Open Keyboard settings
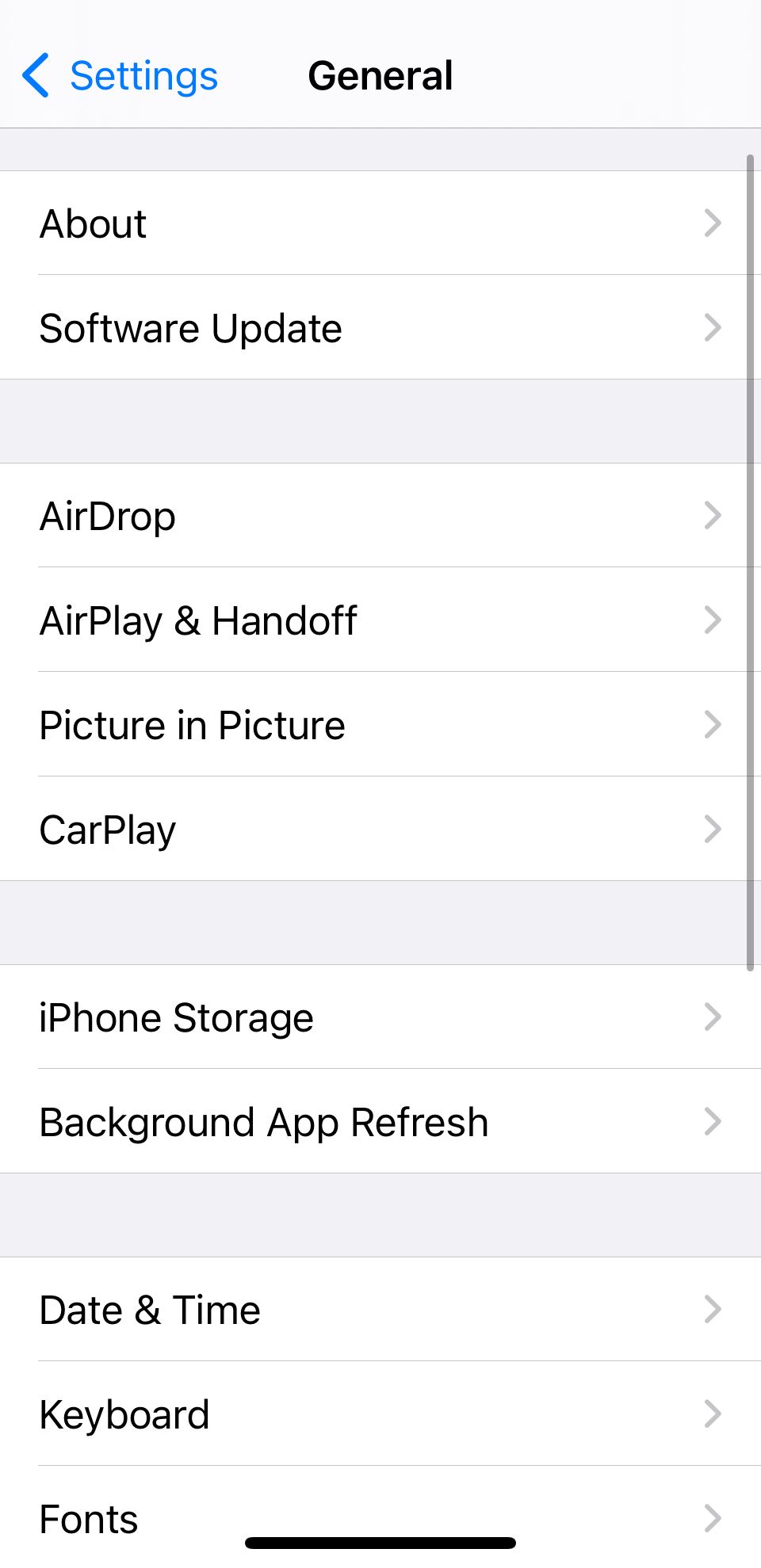The image size is (761, 1568). click(x=380, y=1414)
